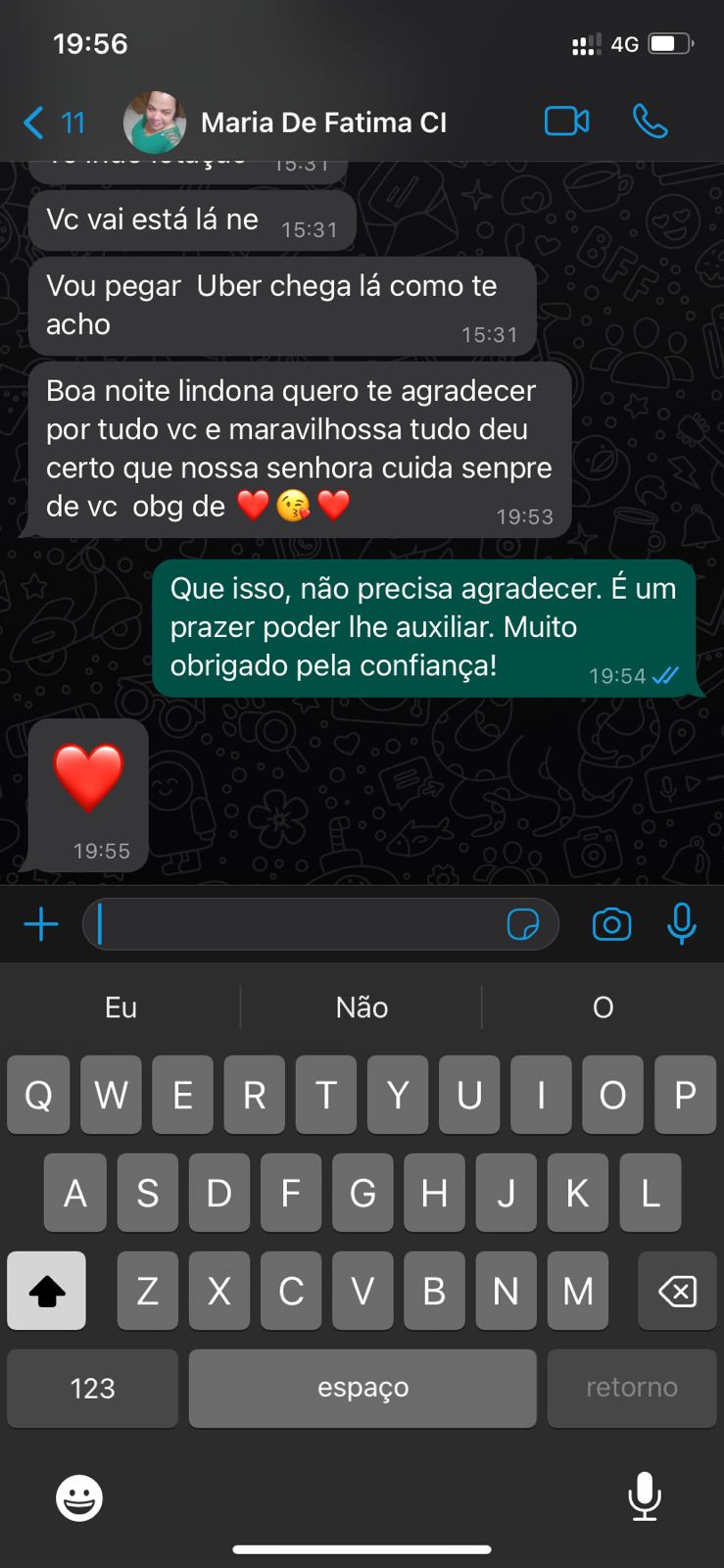Focus the message text field
The image size is (724, 1568).
pyautogui.click(x=294, y=924)
